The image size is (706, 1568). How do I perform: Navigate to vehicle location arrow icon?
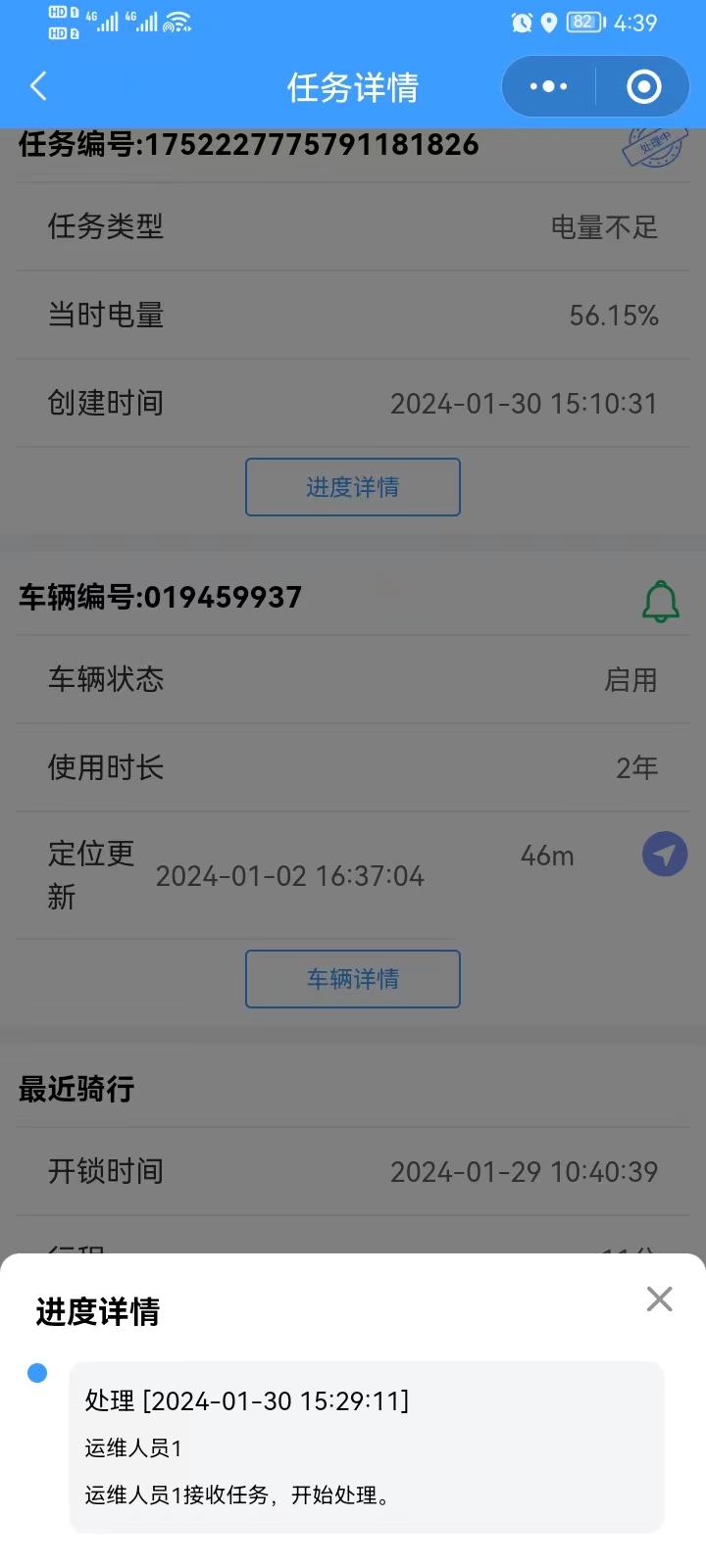coord(664,855)
